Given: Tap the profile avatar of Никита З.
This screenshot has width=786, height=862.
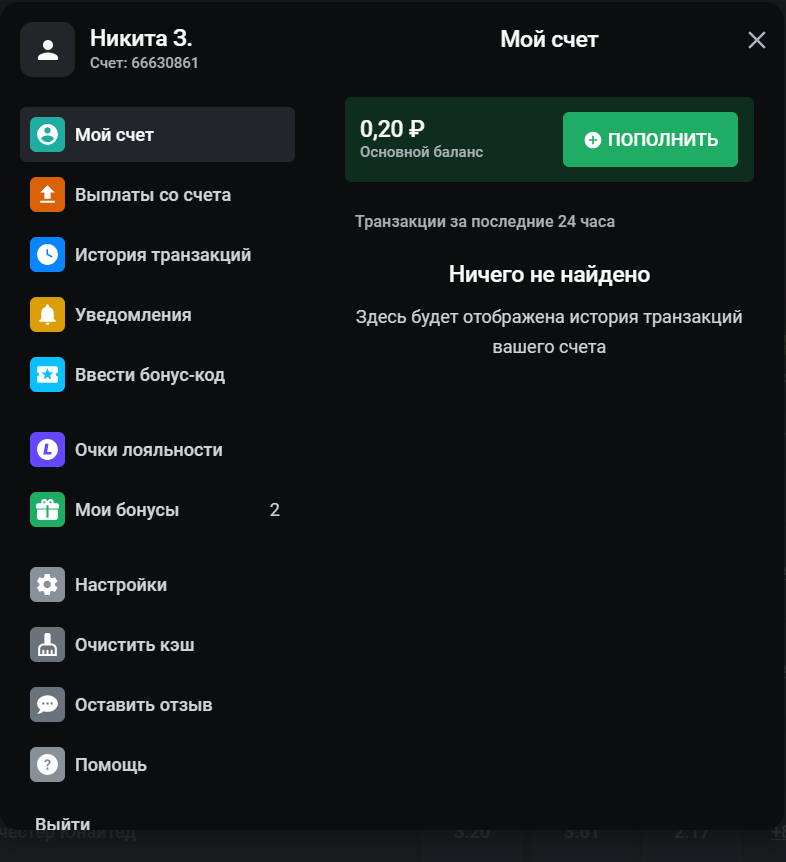Looking at the screenshot, I should pos(47,49).
